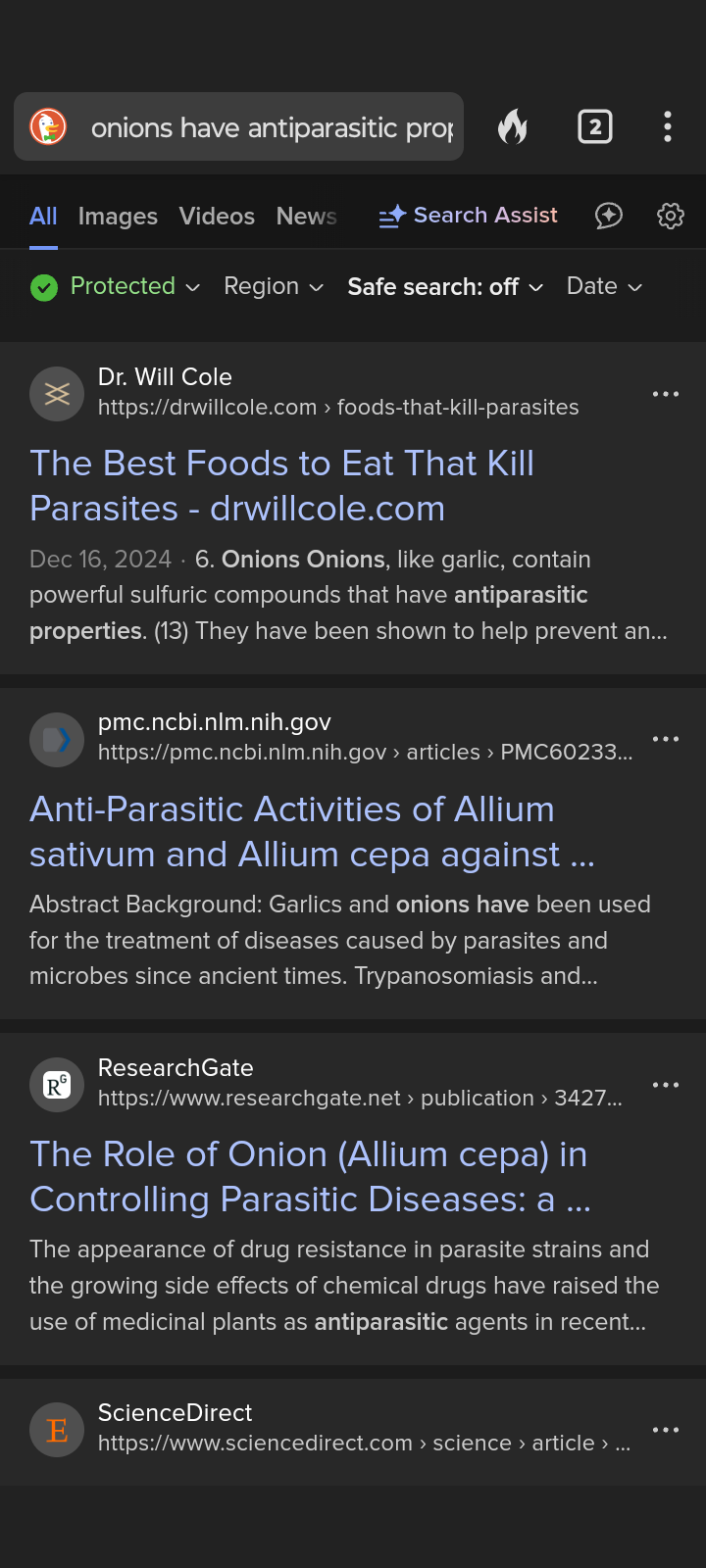Switch to the Videos tab
706x1568 pixels.
(x=217, y=217)
